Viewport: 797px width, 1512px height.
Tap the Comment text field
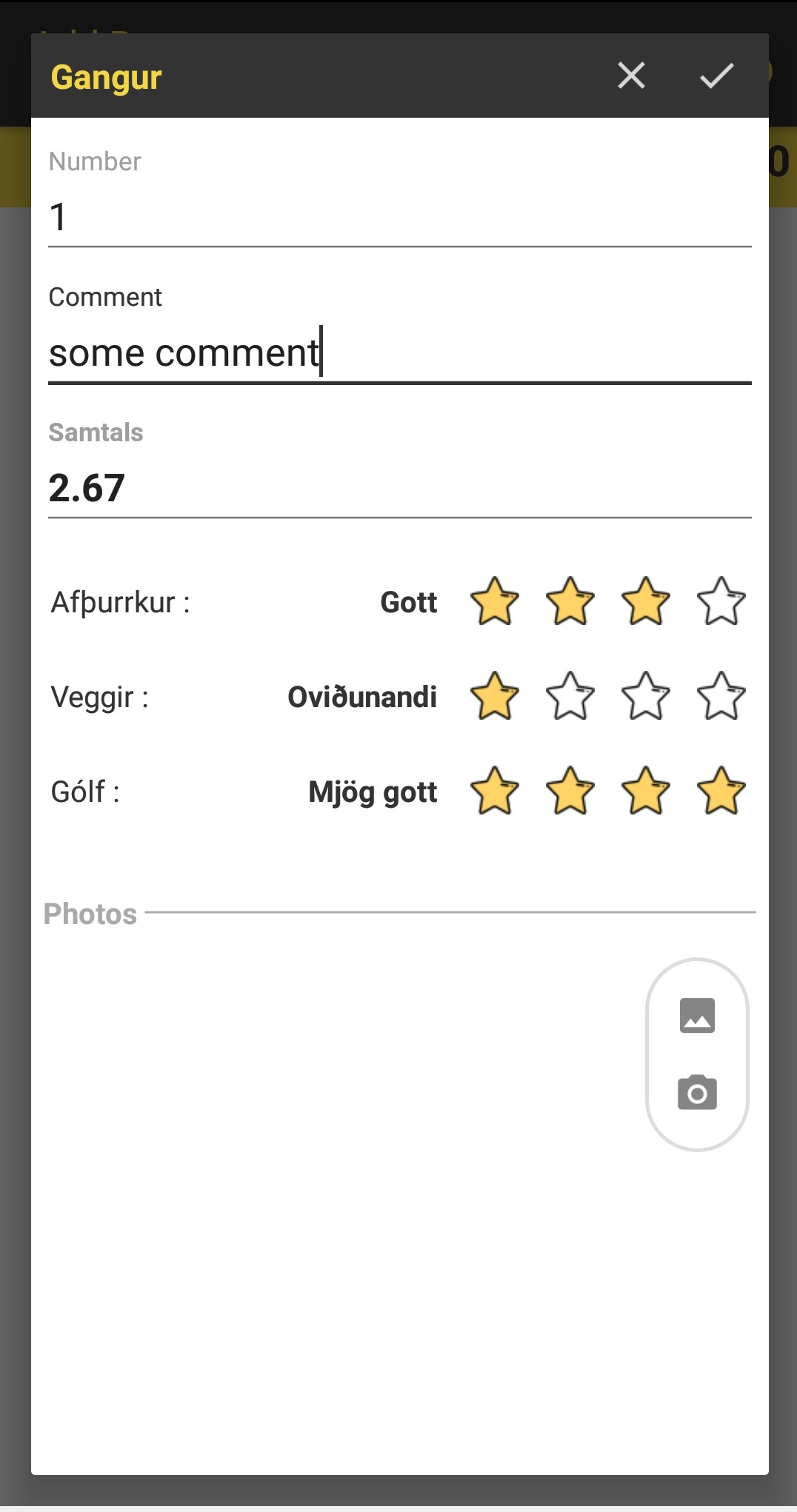400,353
